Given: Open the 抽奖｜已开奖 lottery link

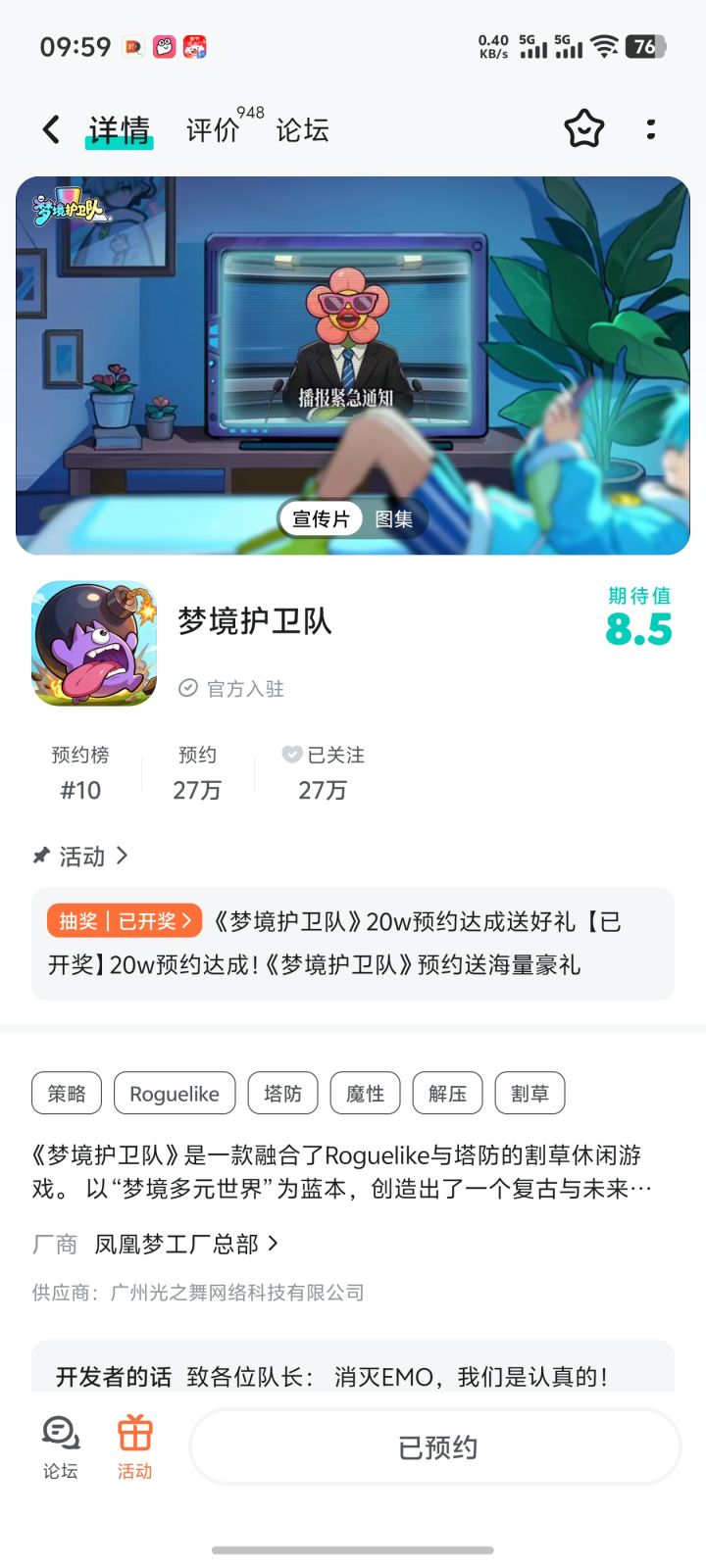Looking at the screenshot, I should [124, 920].
